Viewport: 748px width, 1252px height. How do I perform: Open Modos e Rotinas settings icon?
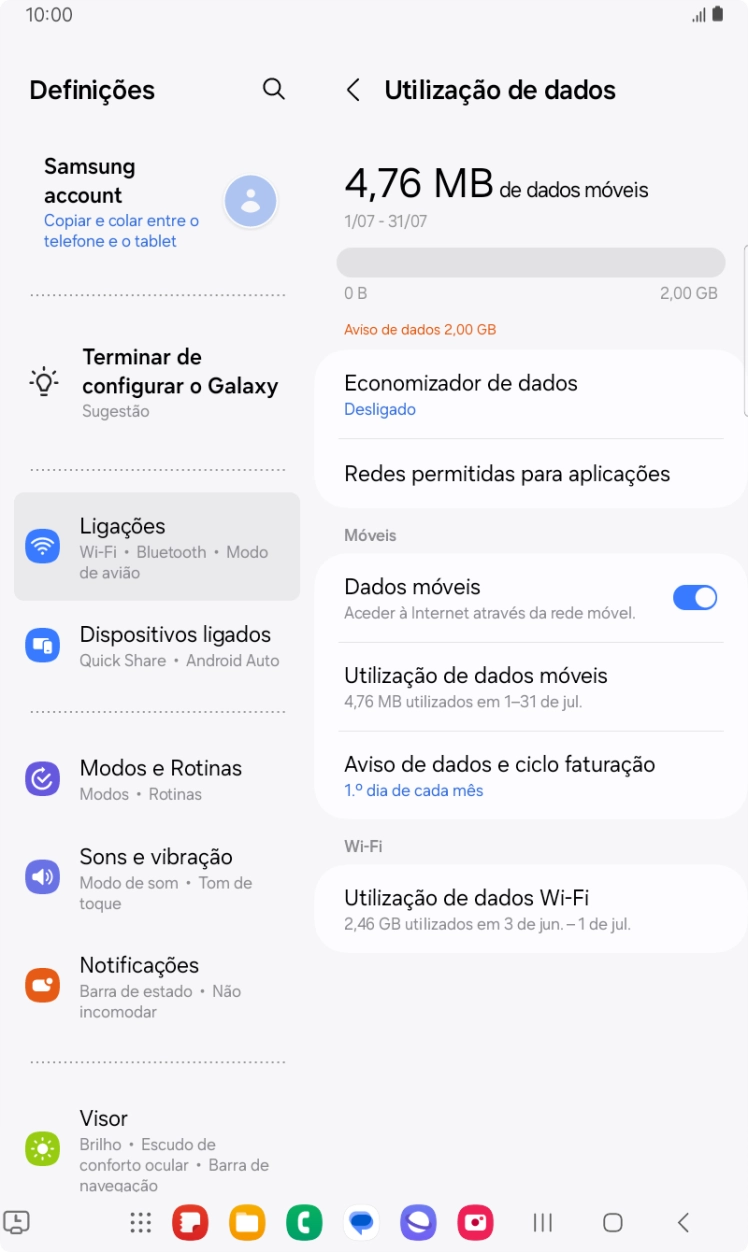click(x=42, y=778)
